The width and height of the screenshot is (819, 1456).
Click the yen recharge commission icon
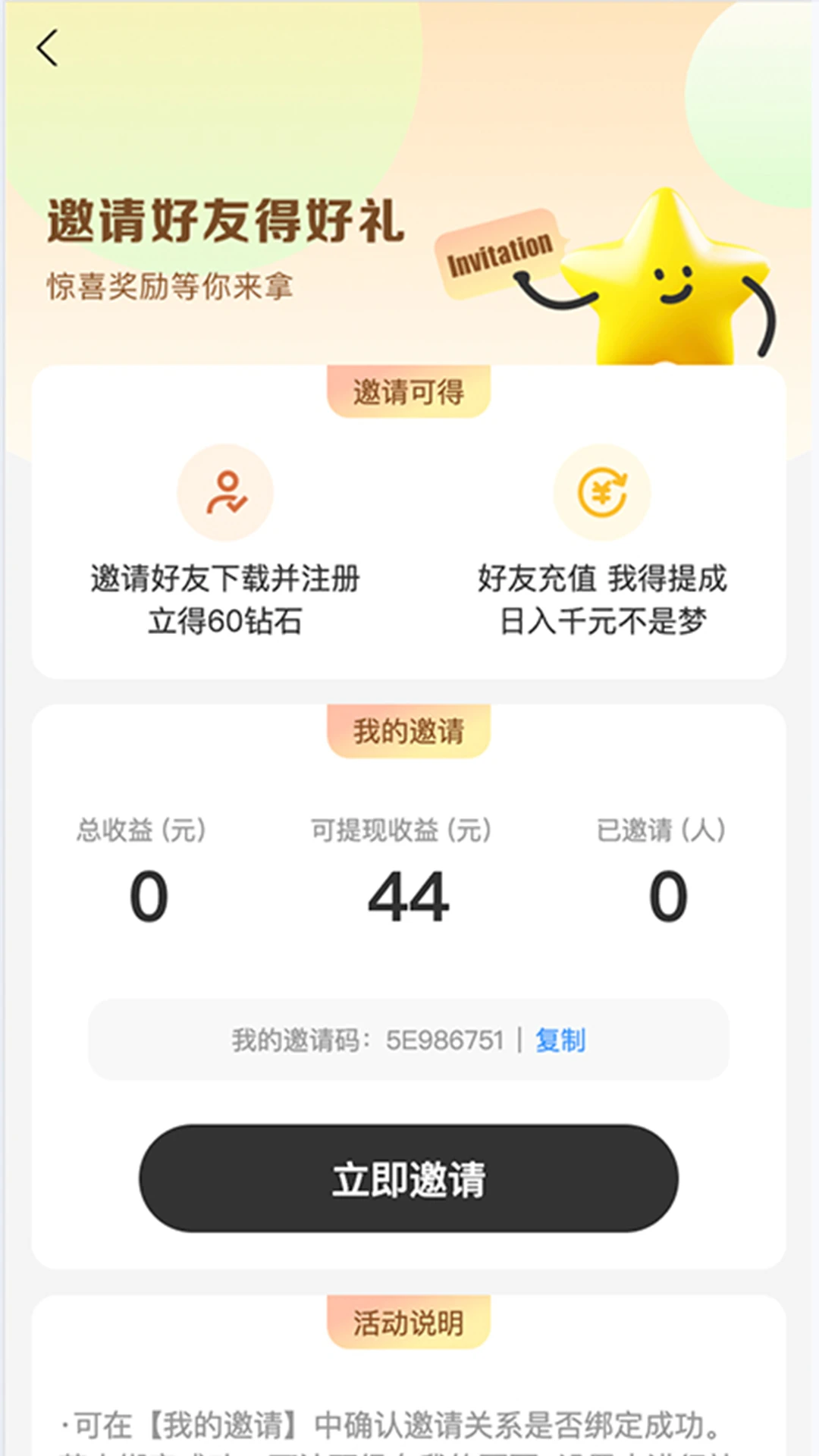click(603, 493)
